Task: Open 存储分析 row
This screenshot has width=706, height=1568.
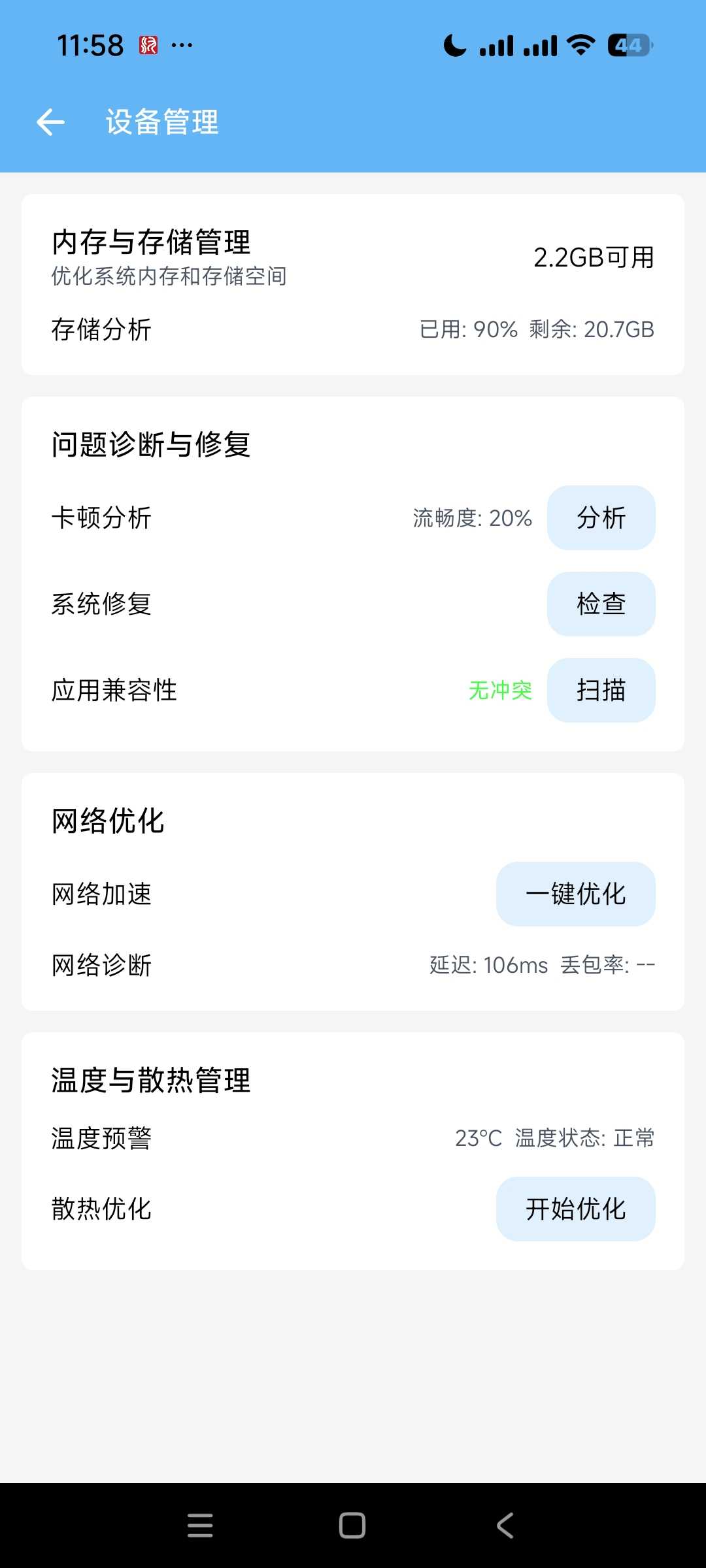Action: pyautogui.click(x=353, y=330)
